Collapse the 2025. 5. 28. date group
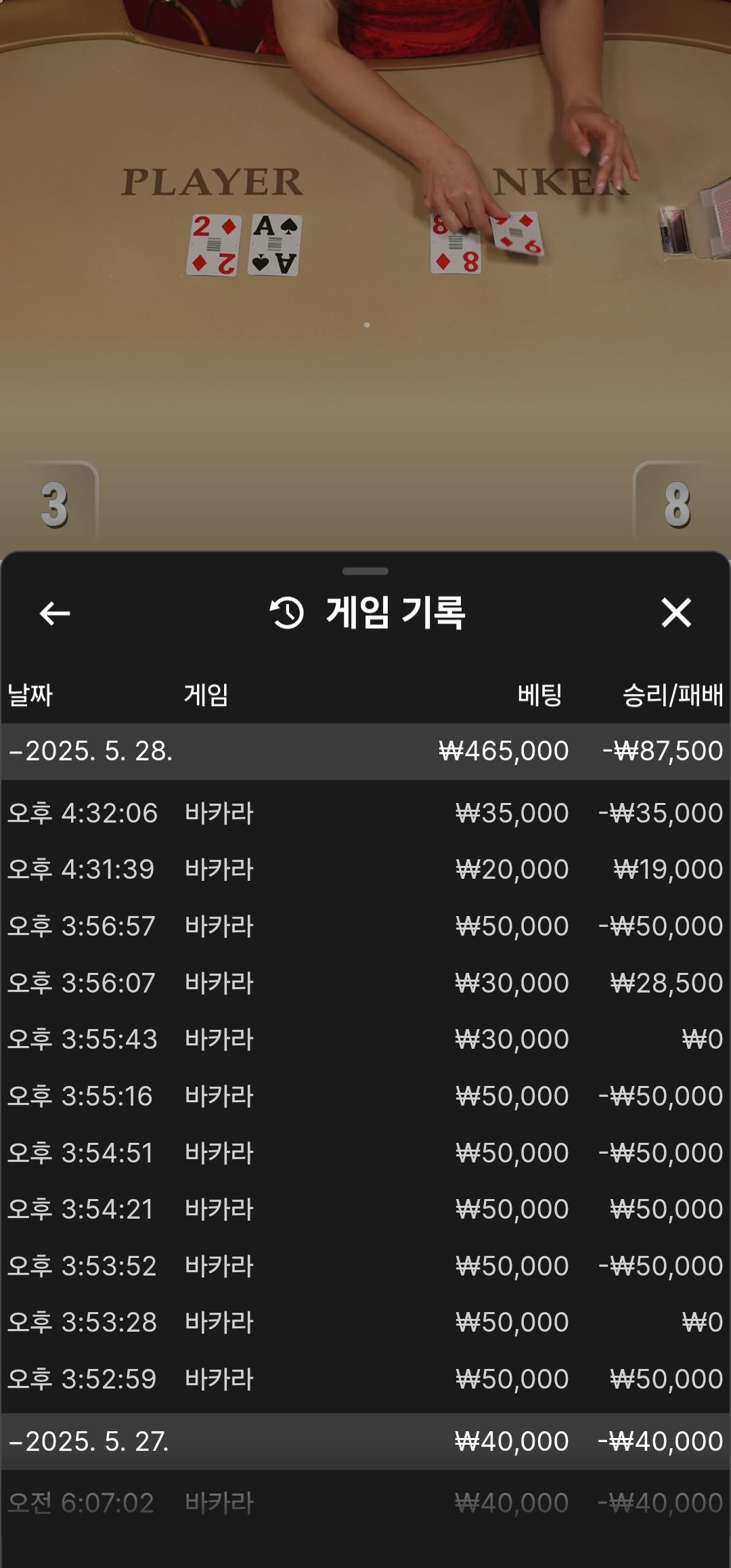Image resolution: width=731 pixels, height=1568 pixels. (91, 752)
